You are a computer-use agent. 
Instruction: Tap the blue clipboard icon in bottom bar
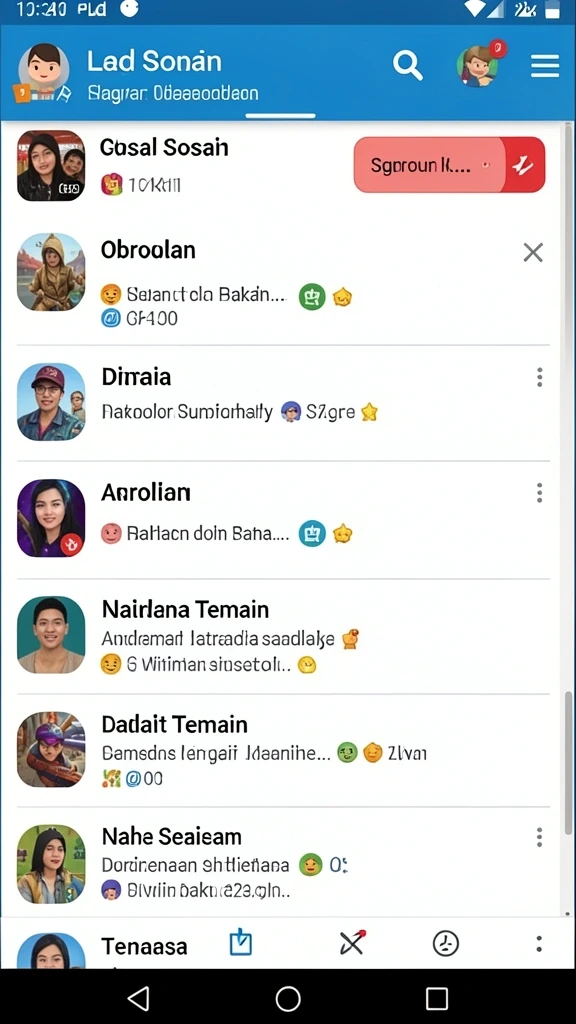pos(241,943)
